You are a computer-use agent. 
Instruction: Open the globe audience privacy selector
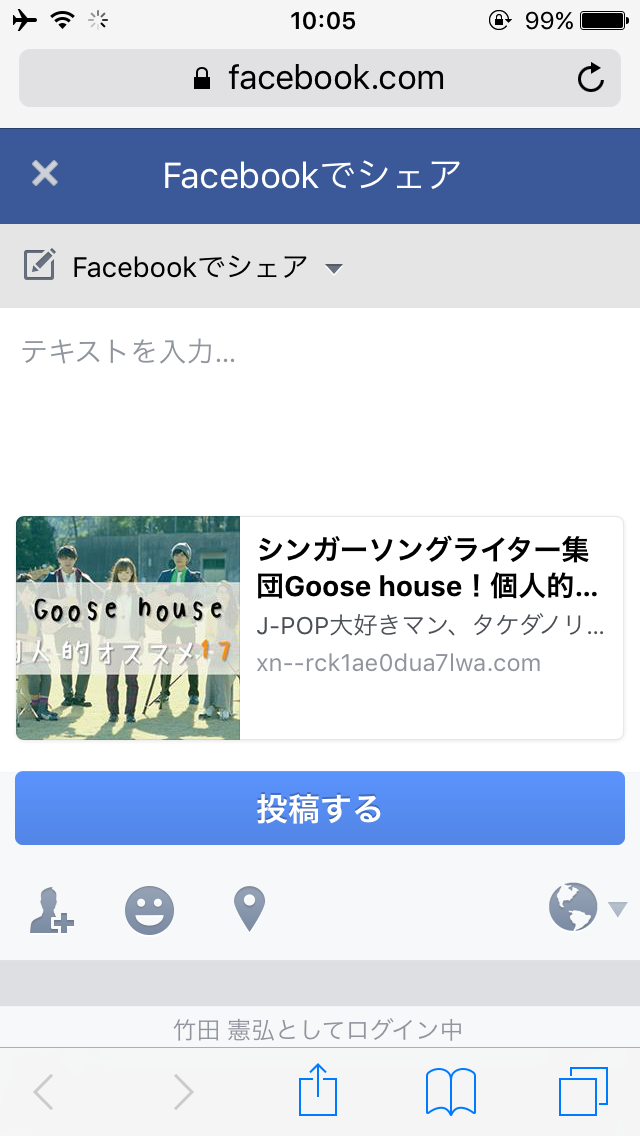pos(586,908)
